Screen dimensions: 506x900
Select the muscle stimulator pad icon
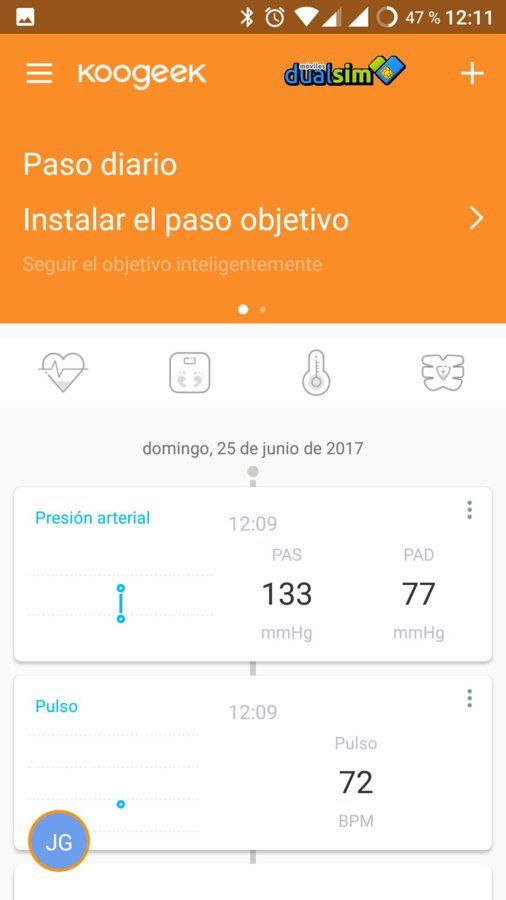[442, 373]
